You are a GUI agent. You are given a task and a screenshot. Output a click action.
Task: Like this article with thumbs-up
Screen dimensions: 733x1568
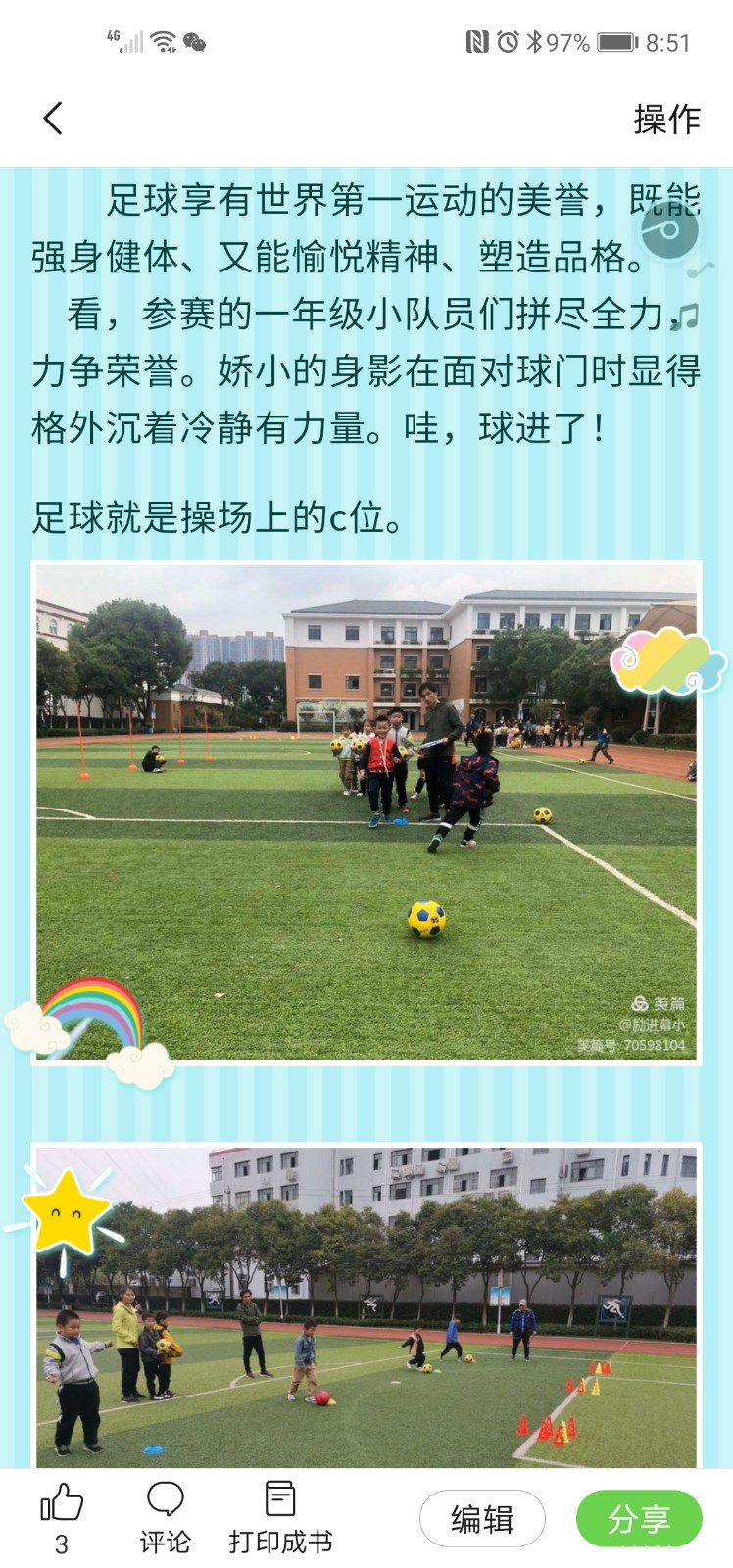tap(62, 1503)
